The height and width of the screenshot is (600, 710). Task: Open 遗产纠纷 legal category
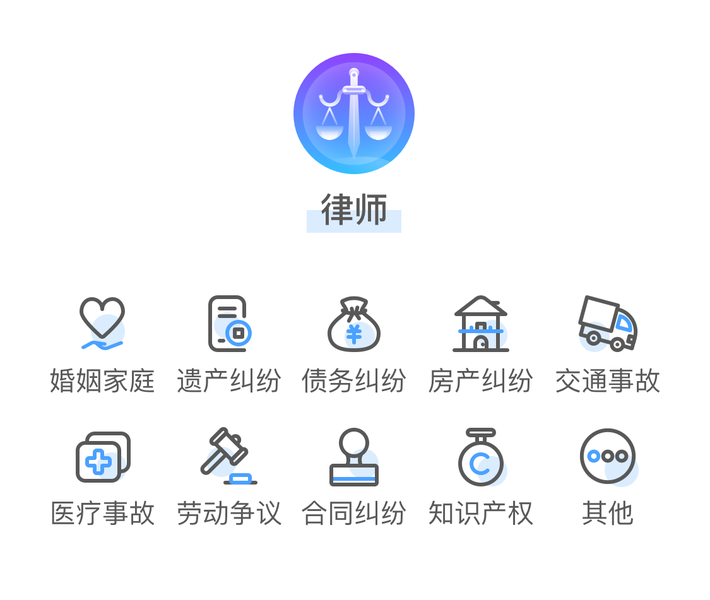[229, 345]
